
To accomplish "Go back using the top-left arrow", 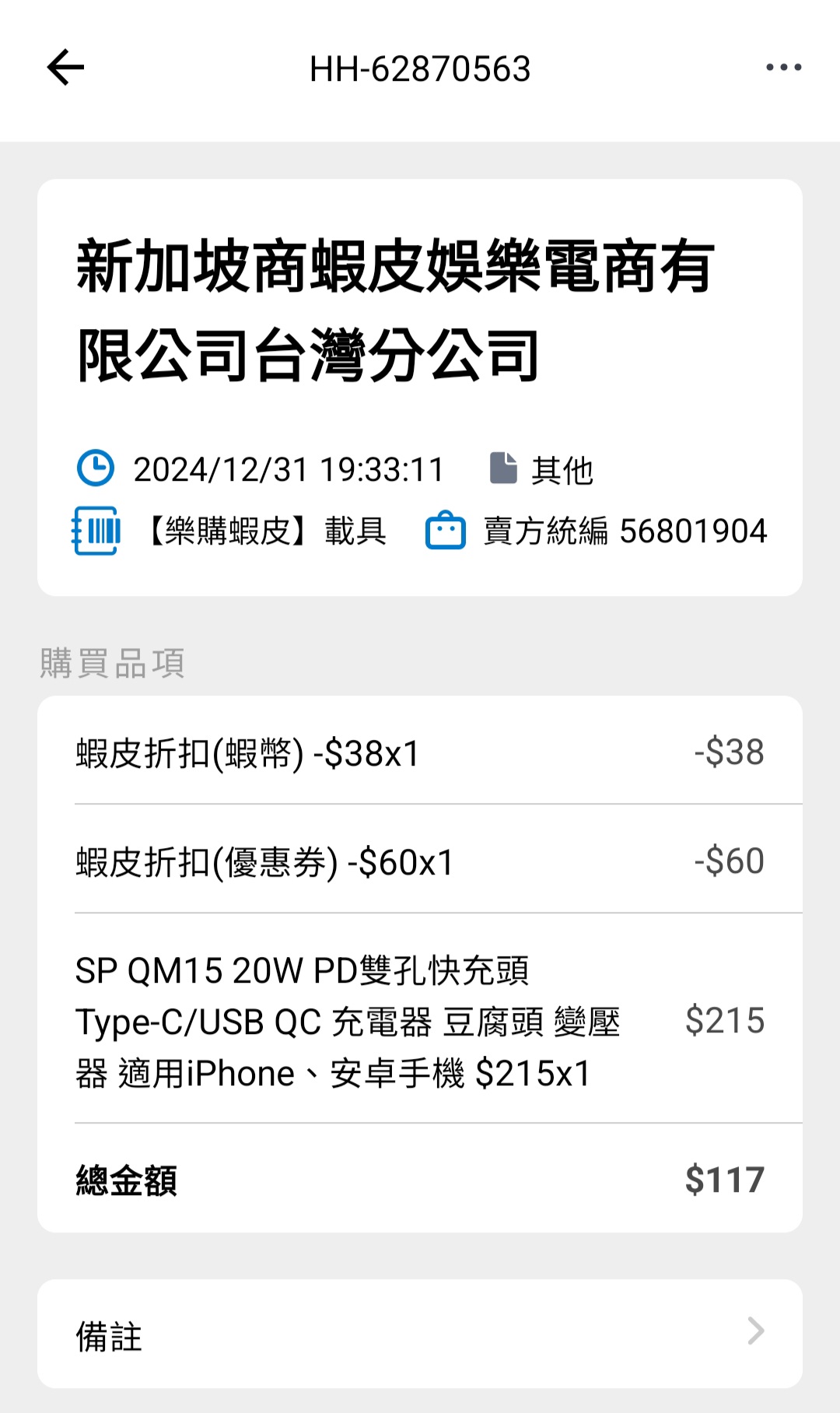I will (x=65, y=68).
